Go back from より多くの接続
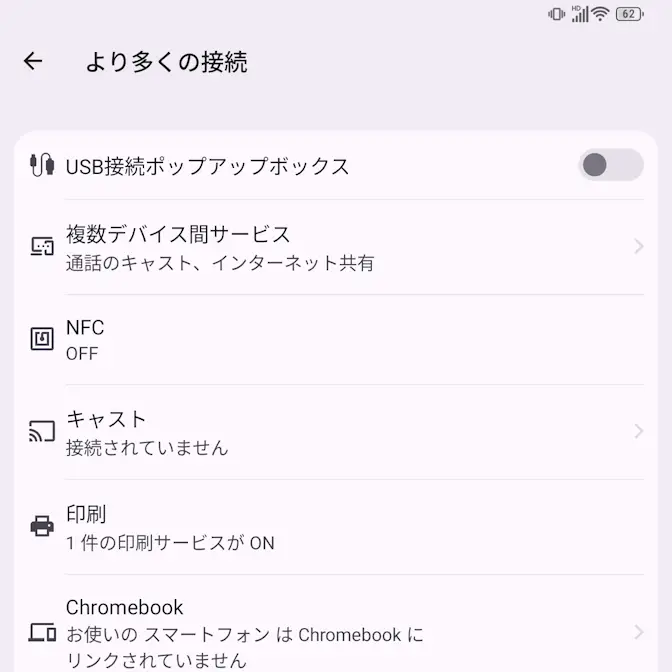The width and height of the screenshot is (672, 672). [x=33, y=61]
